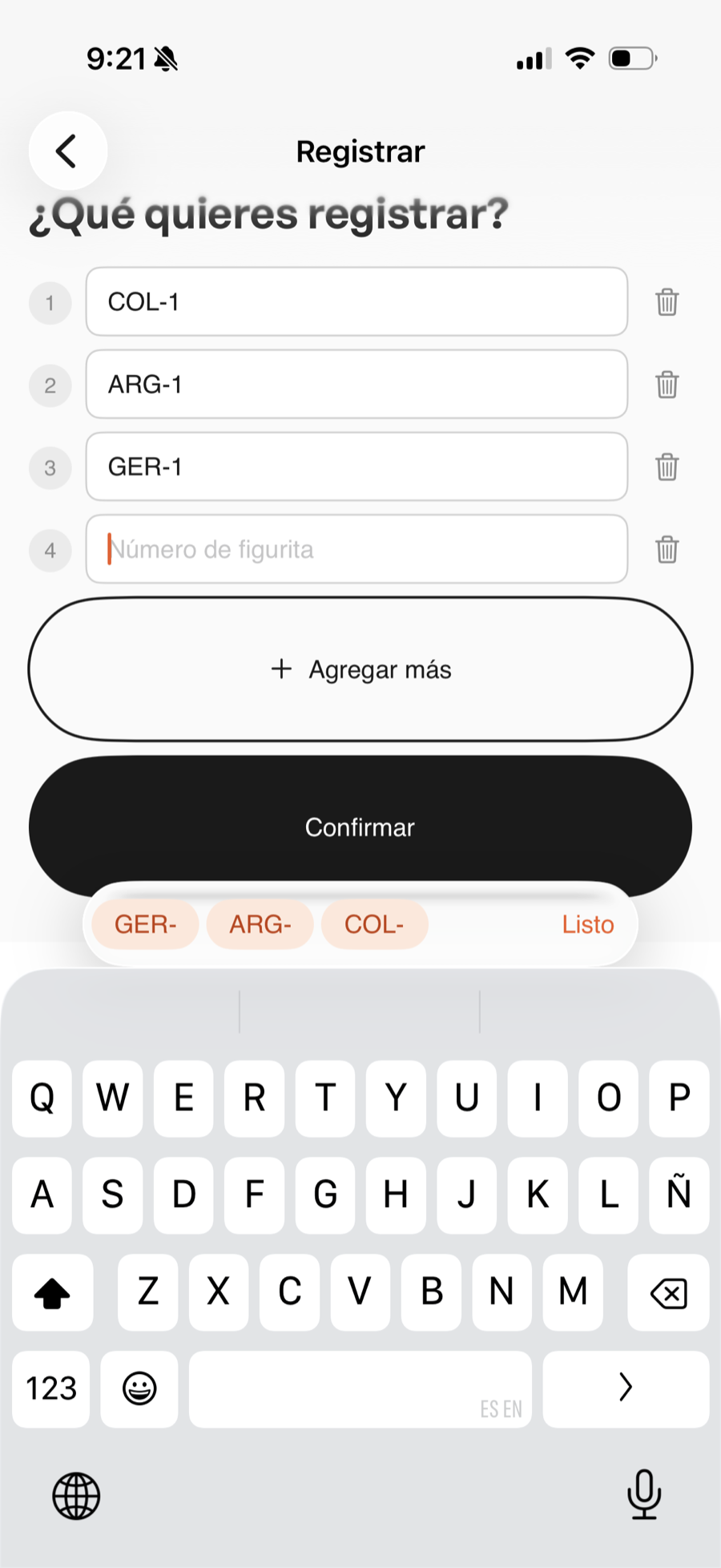Clear the empty fourth row via its trash icon
The height and width of the screenshot is (1568, 721).
[666, 550]
